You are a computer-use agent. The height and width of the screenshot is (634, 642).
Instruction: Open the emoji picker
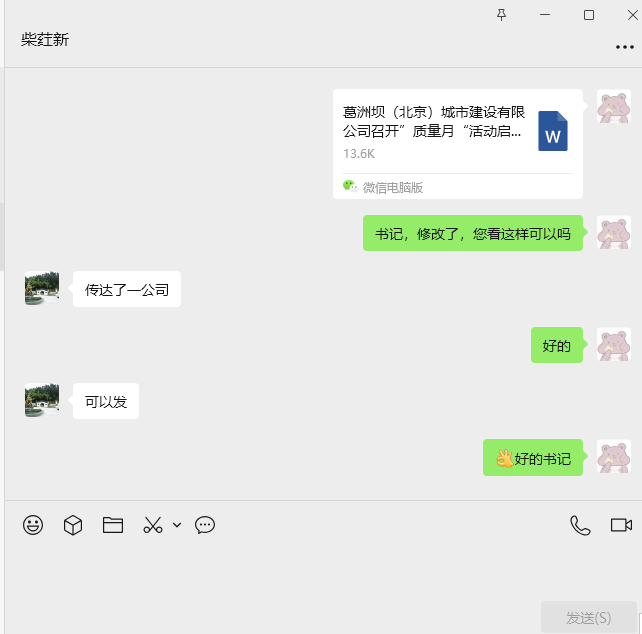[33, 525]
